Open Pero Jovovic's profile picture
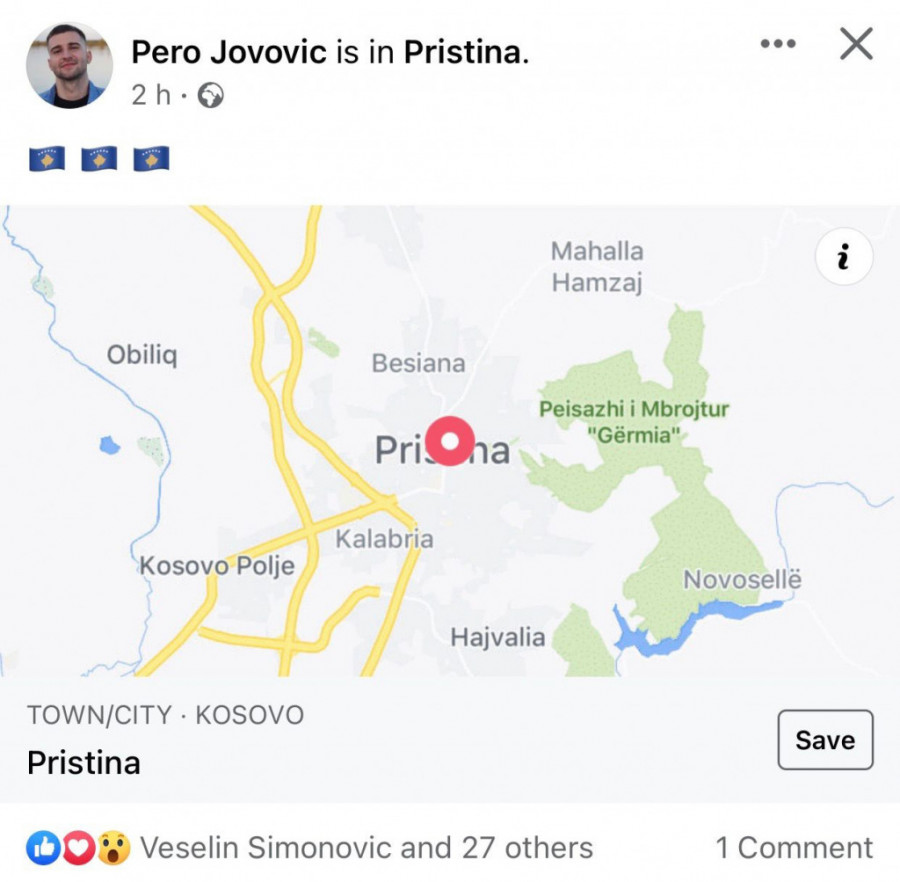 (x=68, y=66)
